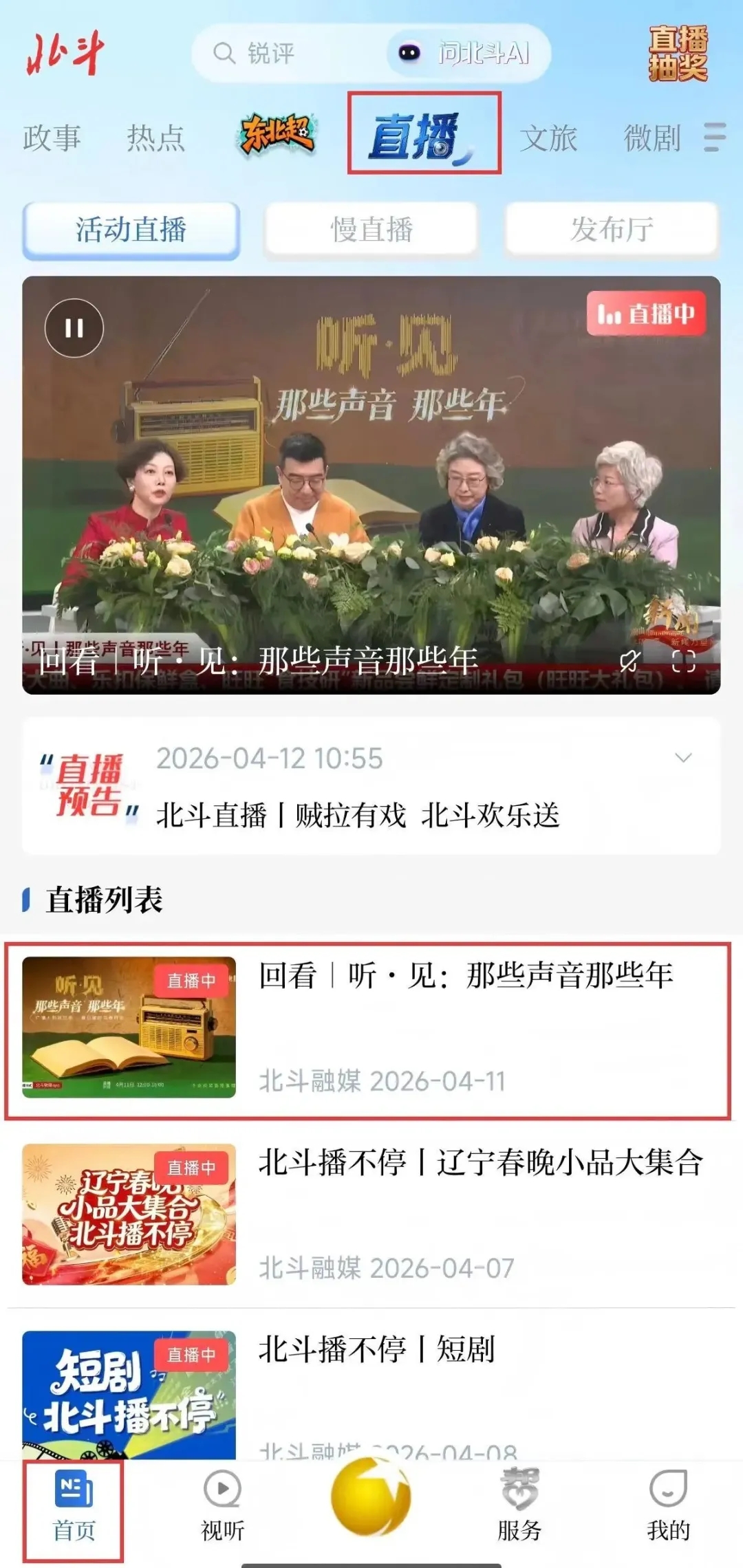
Task: Open 直播抽奖 lottery entry
Action: point(678,54)
